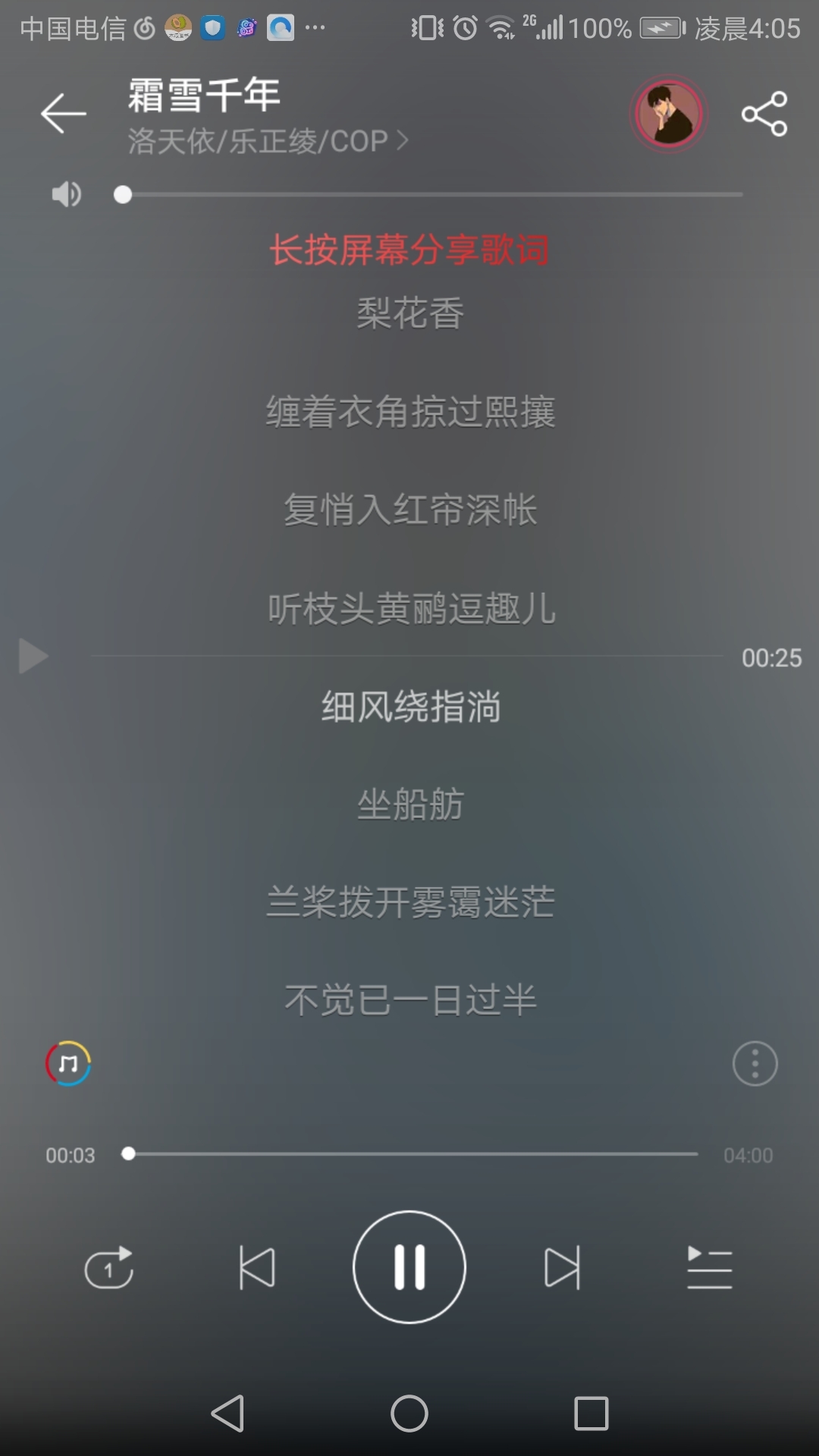Open the current playlist queue
Screen dimensions: 819x1456
click(709, 1267)
